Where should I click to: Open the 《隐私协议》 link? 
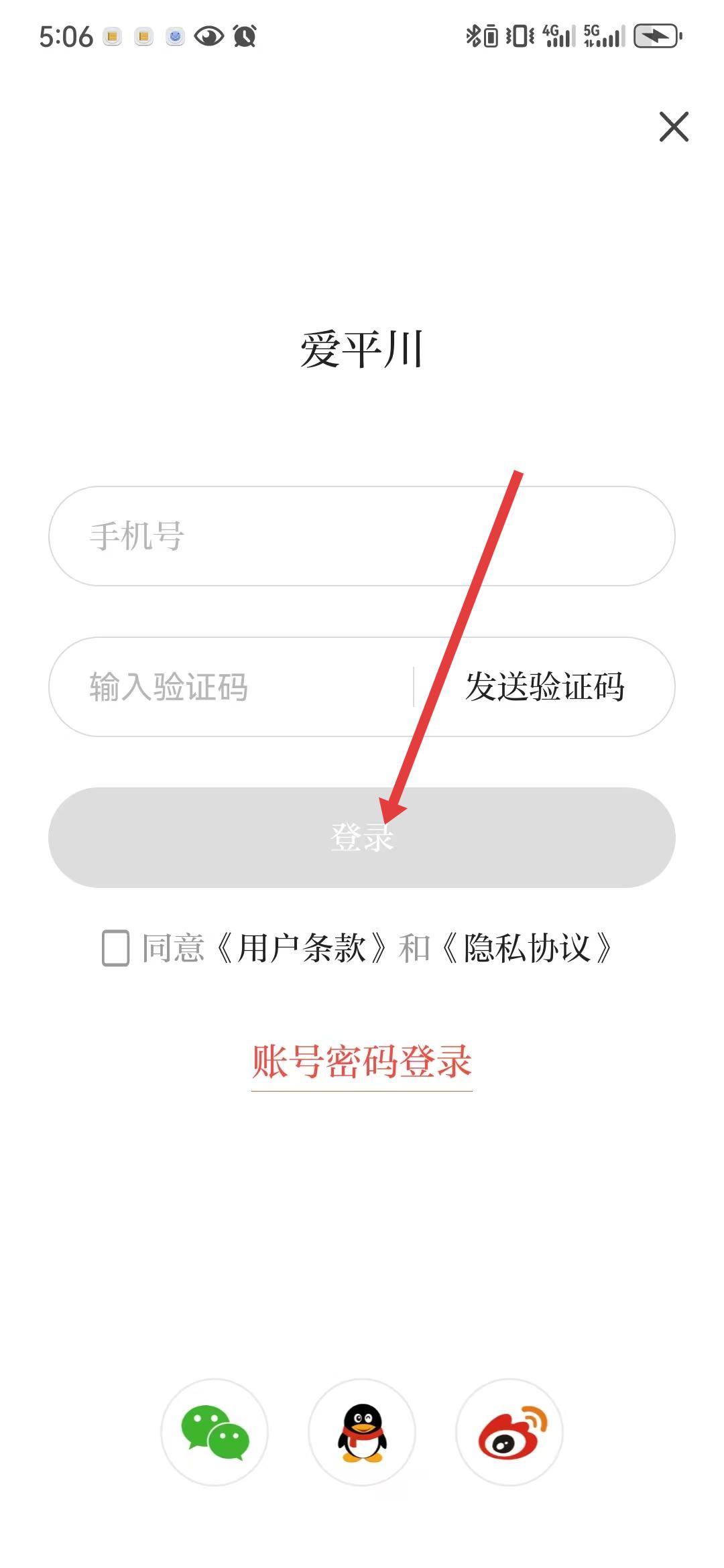point(528,948)
